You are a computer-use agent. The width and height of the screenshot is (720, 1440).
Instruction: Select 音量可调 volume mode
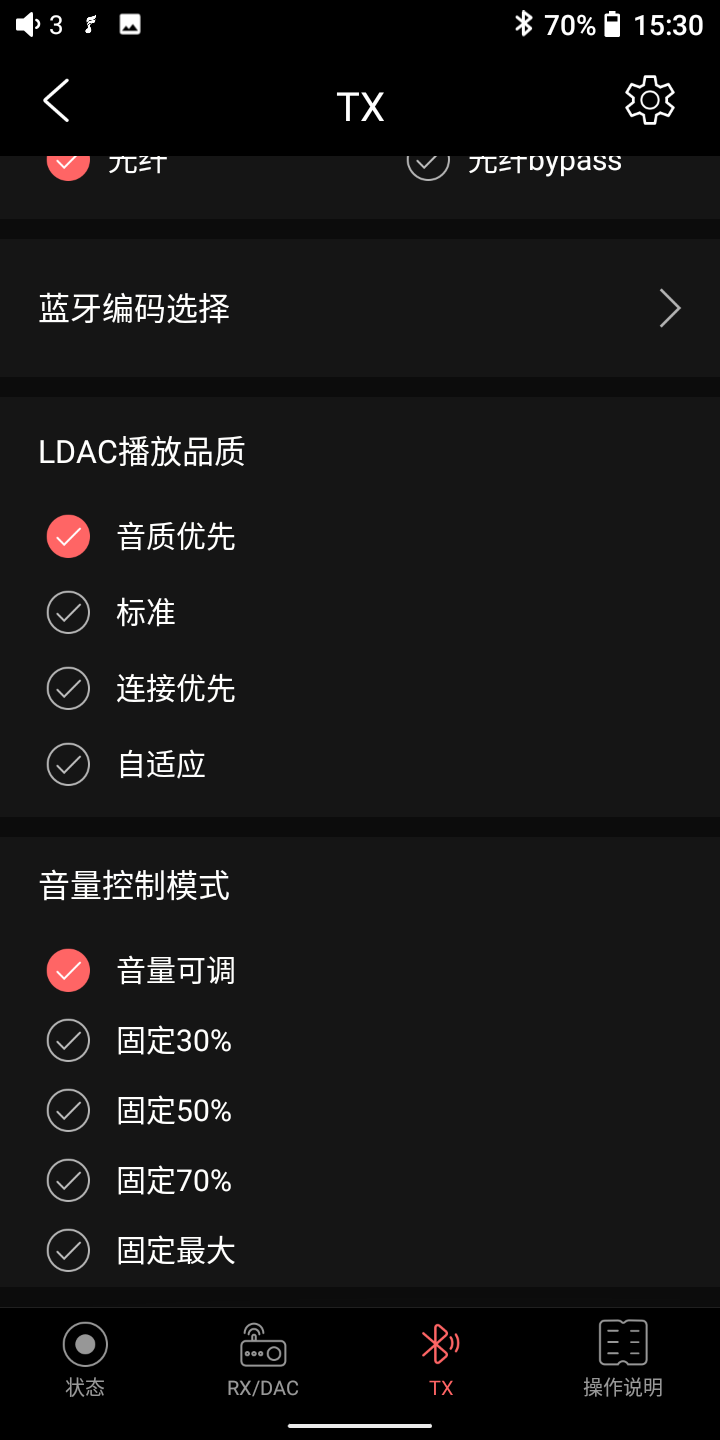pyautogui.click(x=69, y=970)
